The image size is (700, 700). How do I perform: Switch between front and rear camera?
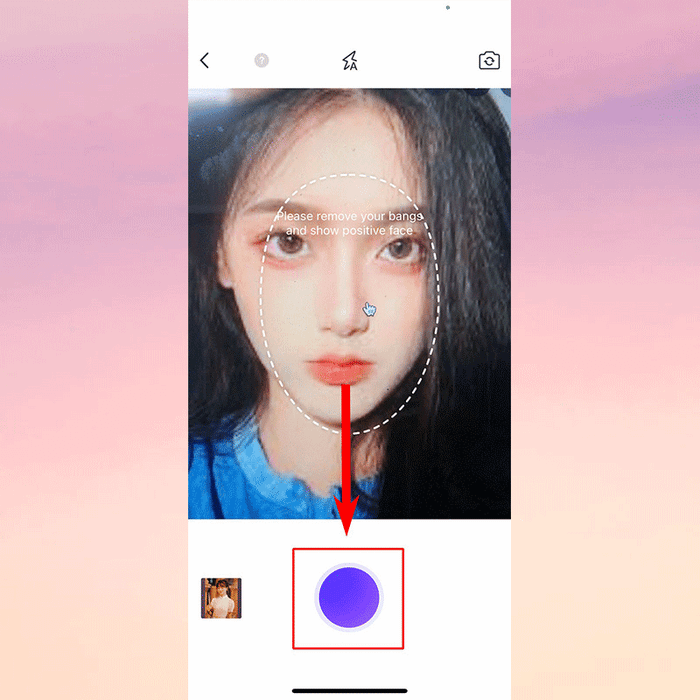[x=489, y=61]
